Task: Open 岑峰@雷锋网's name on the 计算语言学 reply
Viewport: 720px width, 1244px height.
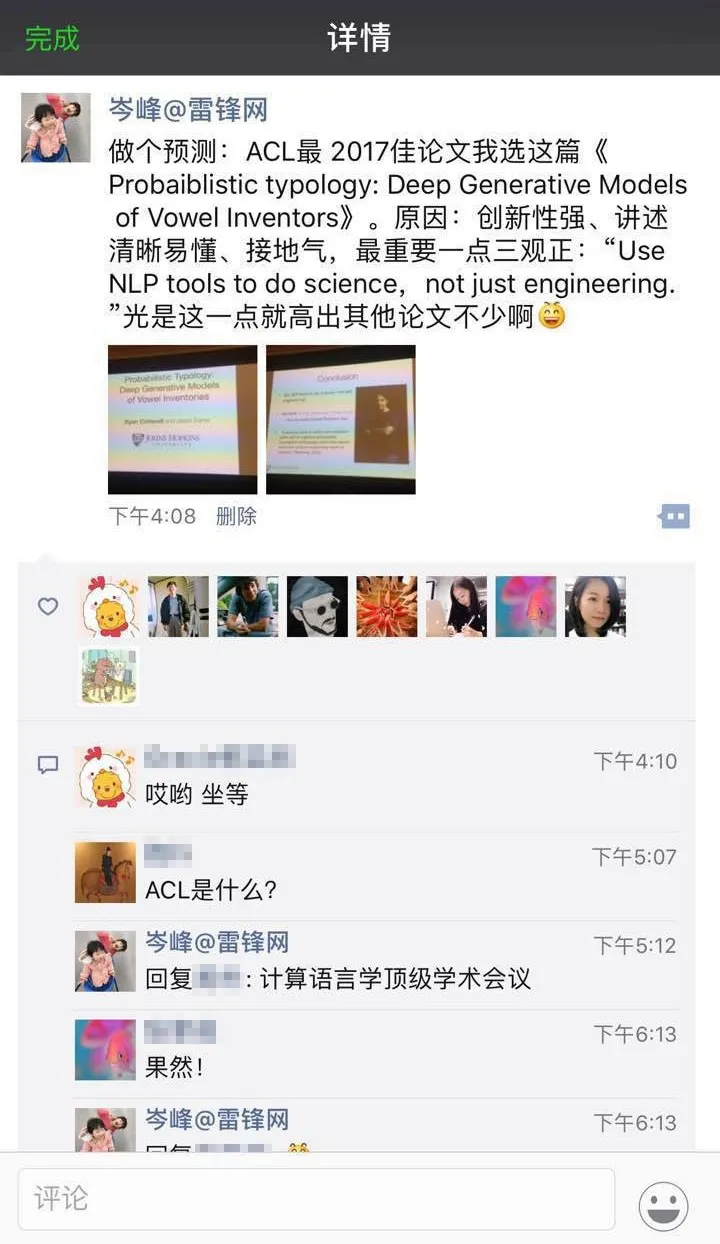Action: pos(217,942)
